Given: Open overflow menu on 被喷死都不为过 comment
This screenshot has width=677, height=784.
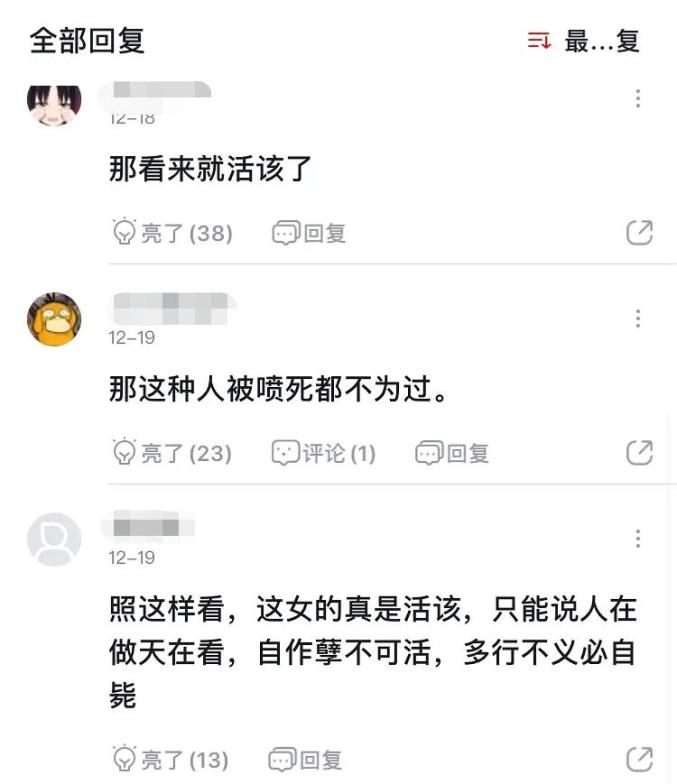Looking at the screenshot, I should coord(638,319).
